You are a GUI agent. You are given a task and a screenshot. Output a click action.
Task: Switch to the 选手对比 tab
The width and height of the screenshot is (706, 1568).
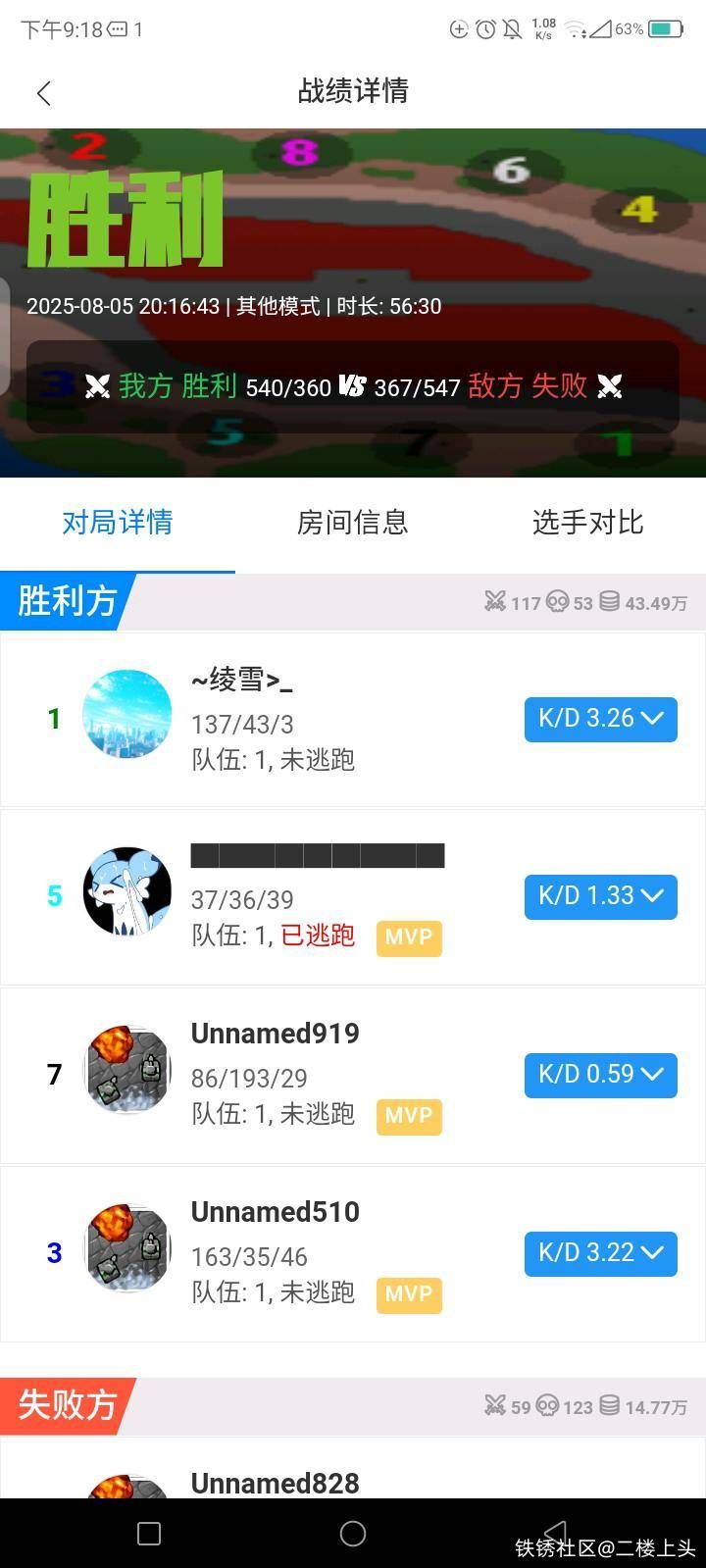pos(587,523)
